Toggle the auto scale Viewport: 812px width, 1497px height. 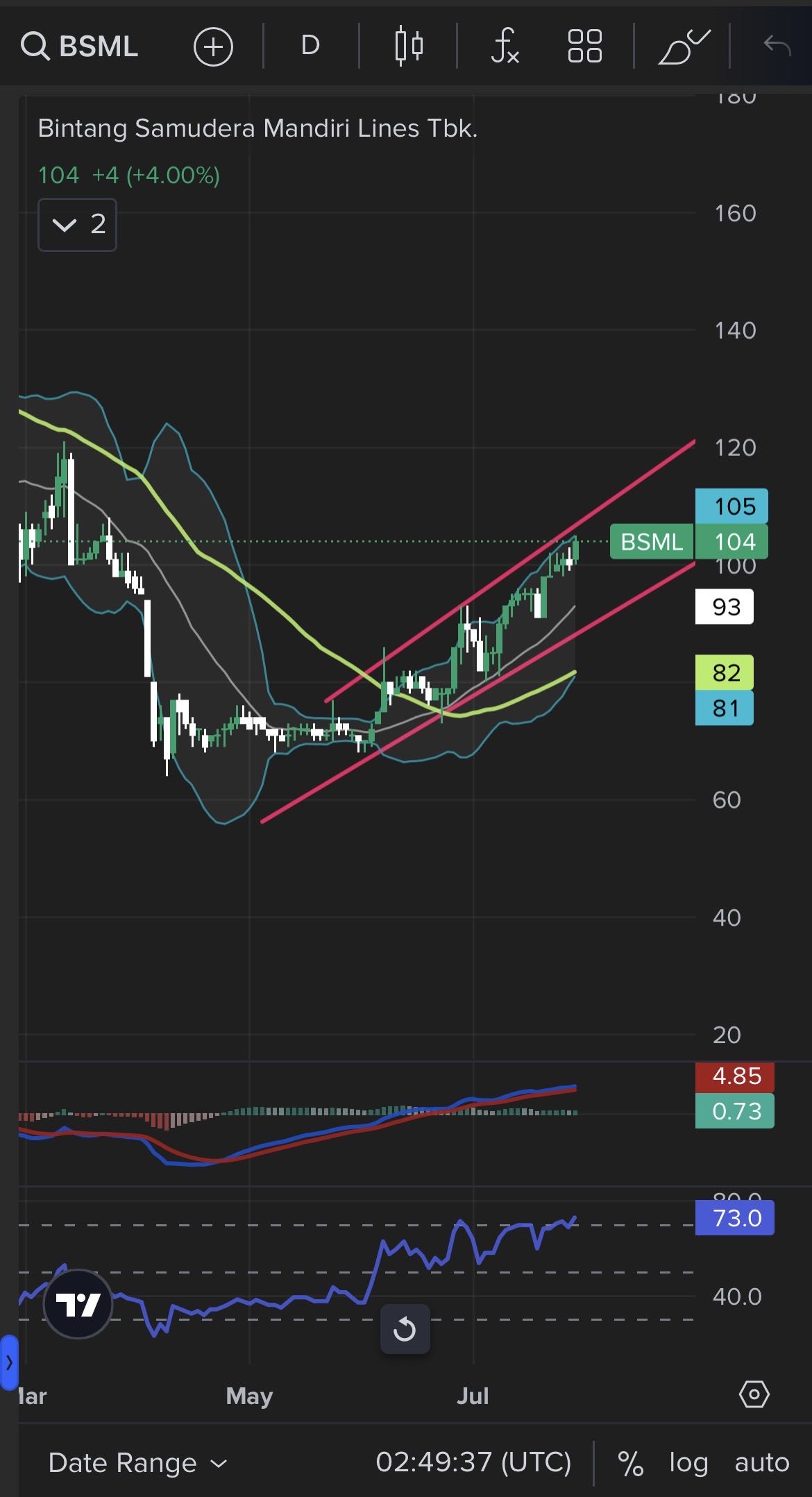tap(761, 1463)
